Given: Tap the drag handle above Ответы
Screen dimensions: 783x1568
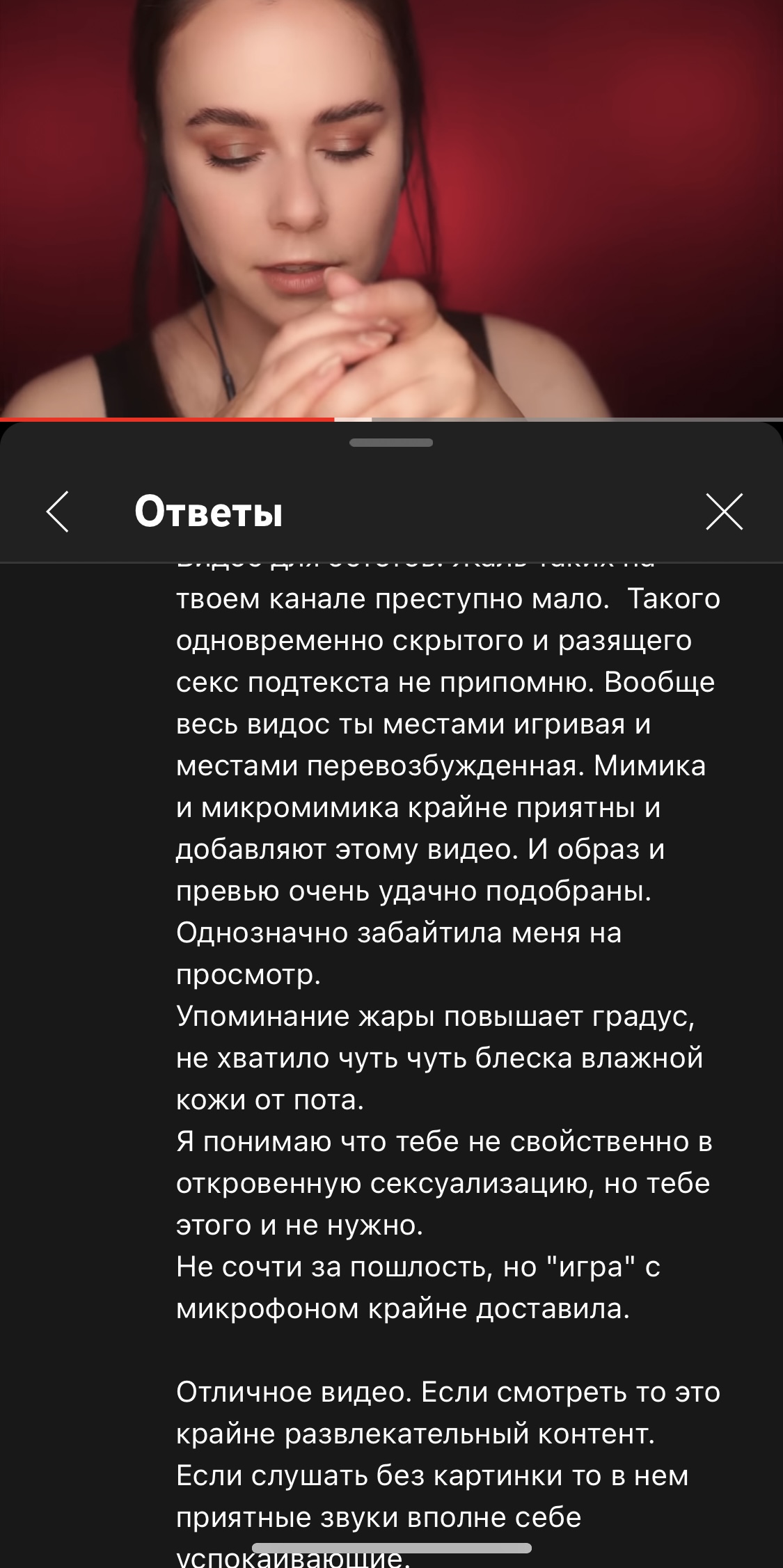Looking at the screenshot, I should tap(391, 443).
